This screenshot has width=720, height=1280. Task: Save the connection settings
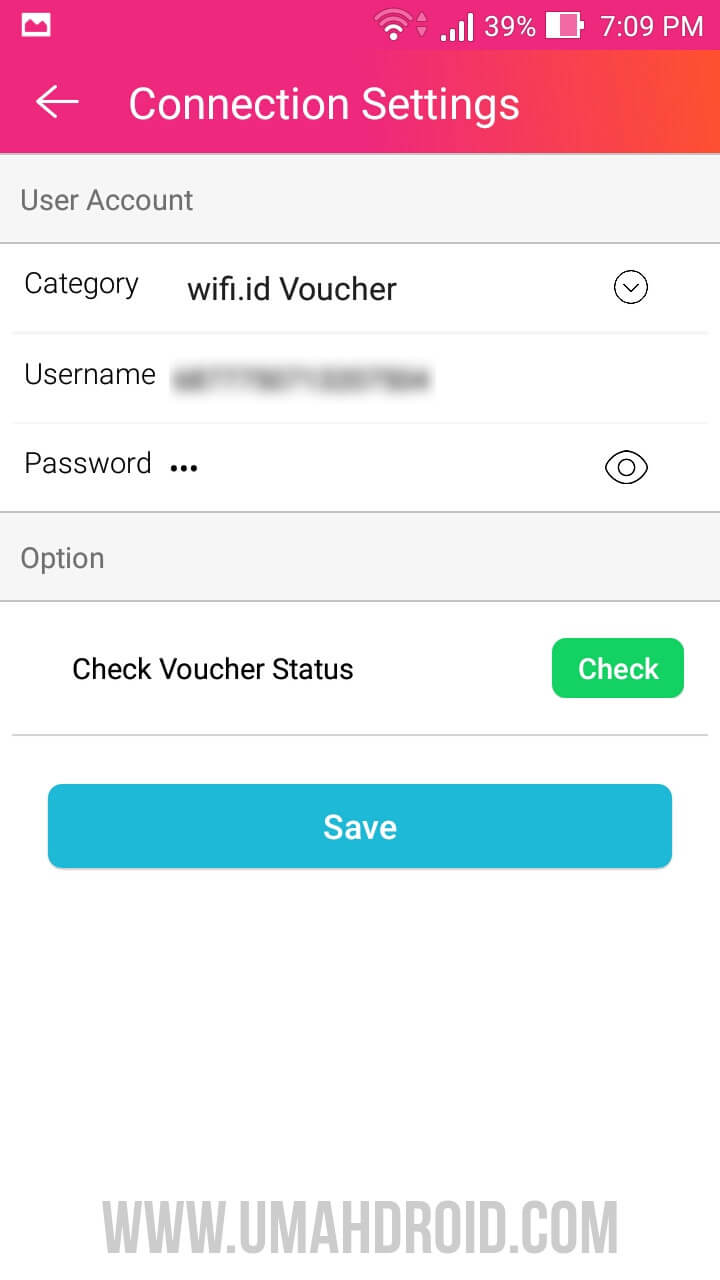[360, 826]
